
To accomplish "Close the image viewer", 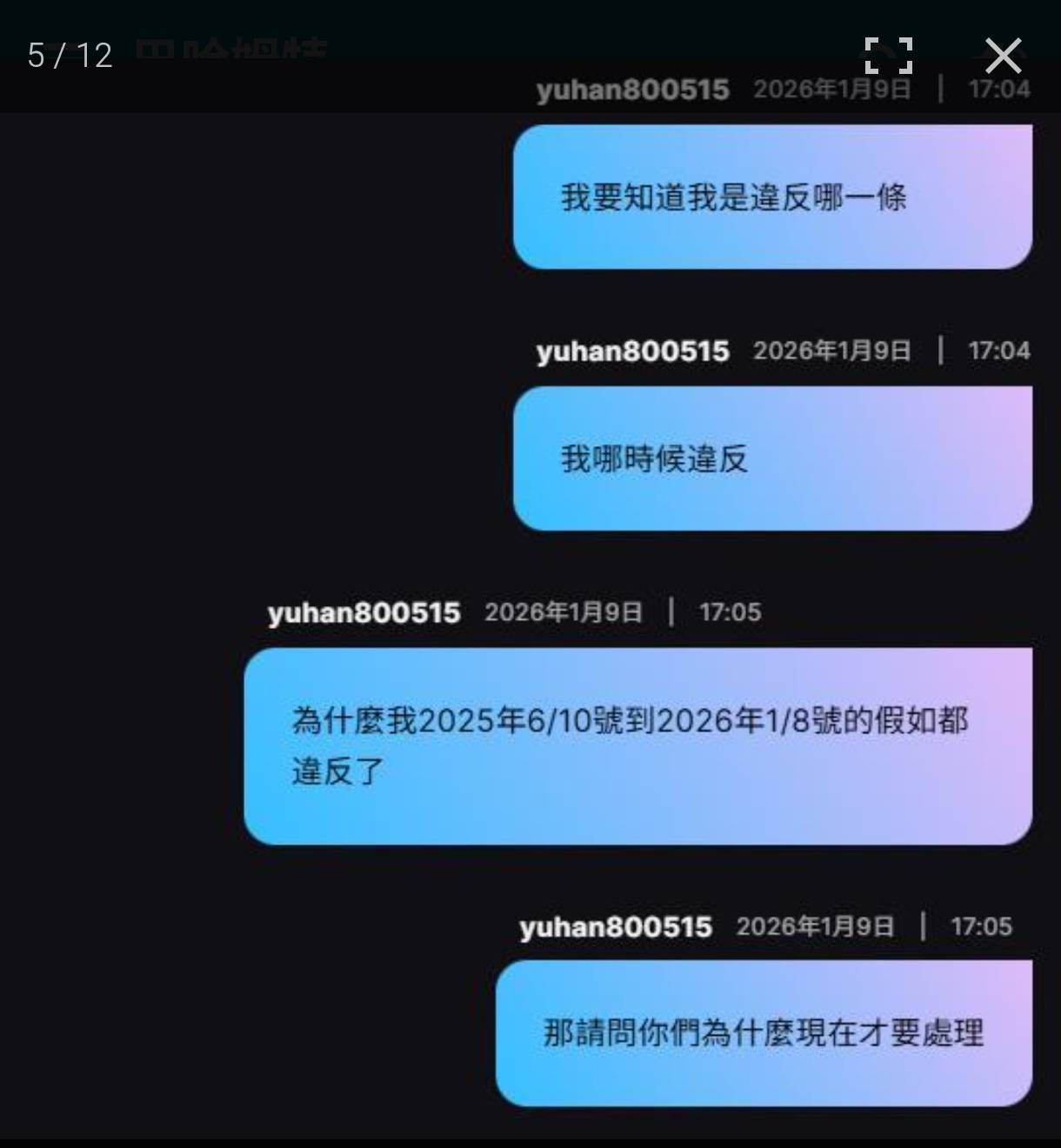I will point(1003,56).
